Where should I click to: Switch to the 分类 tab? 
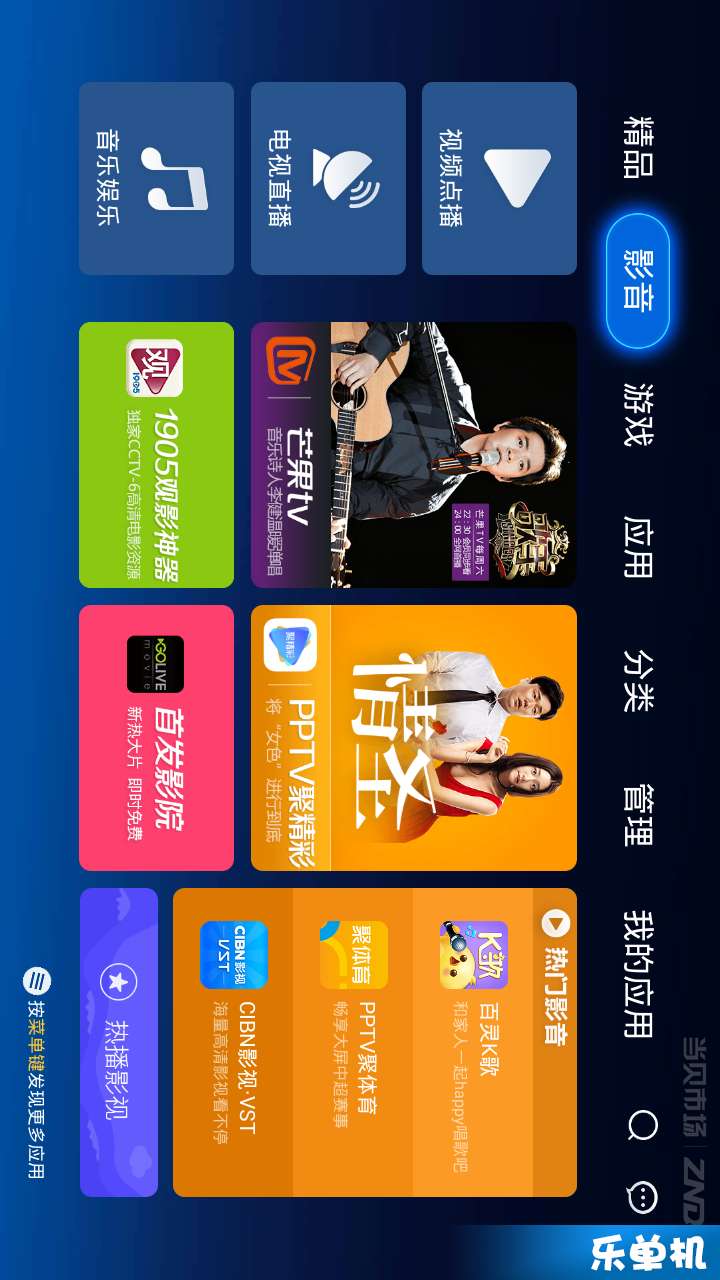pos(638,680)
